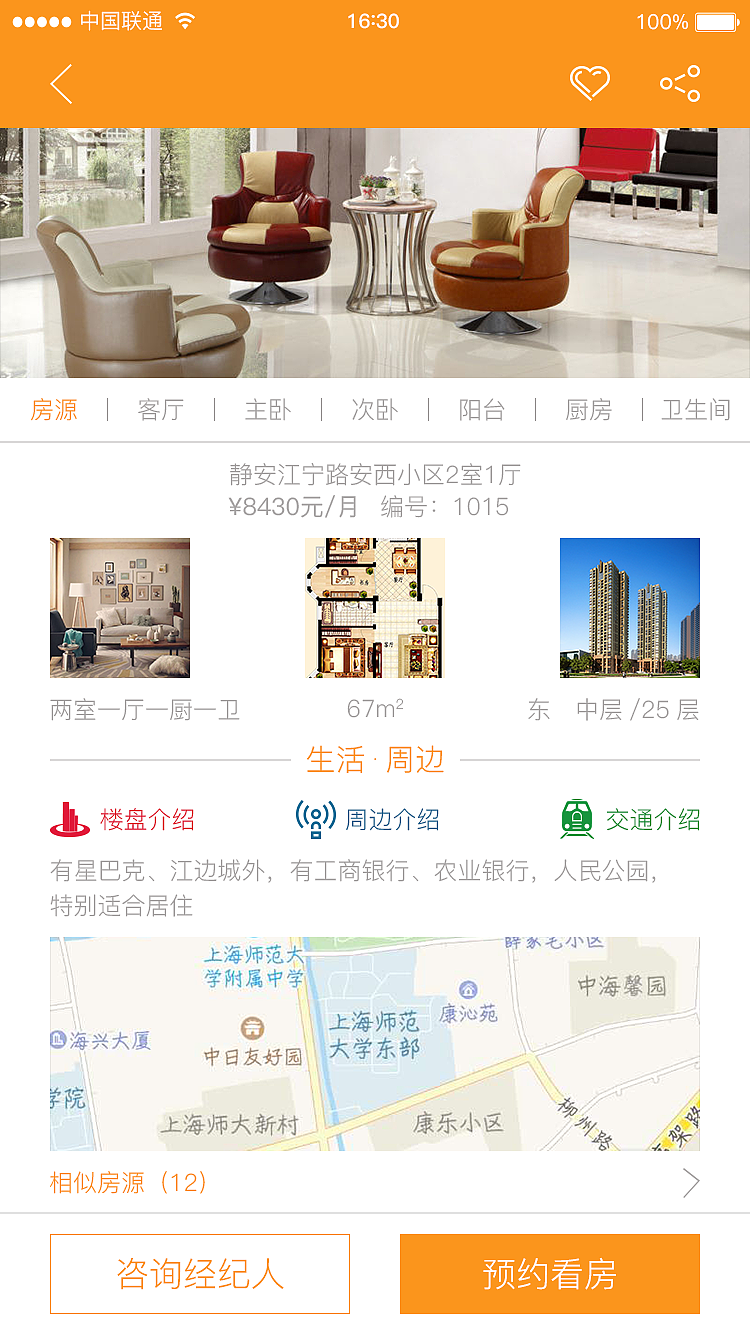Image resolution: width=750 pixels, height=1334 pixels.
Task: View the 阳台 balcony tab
Action: pos(480,410)
